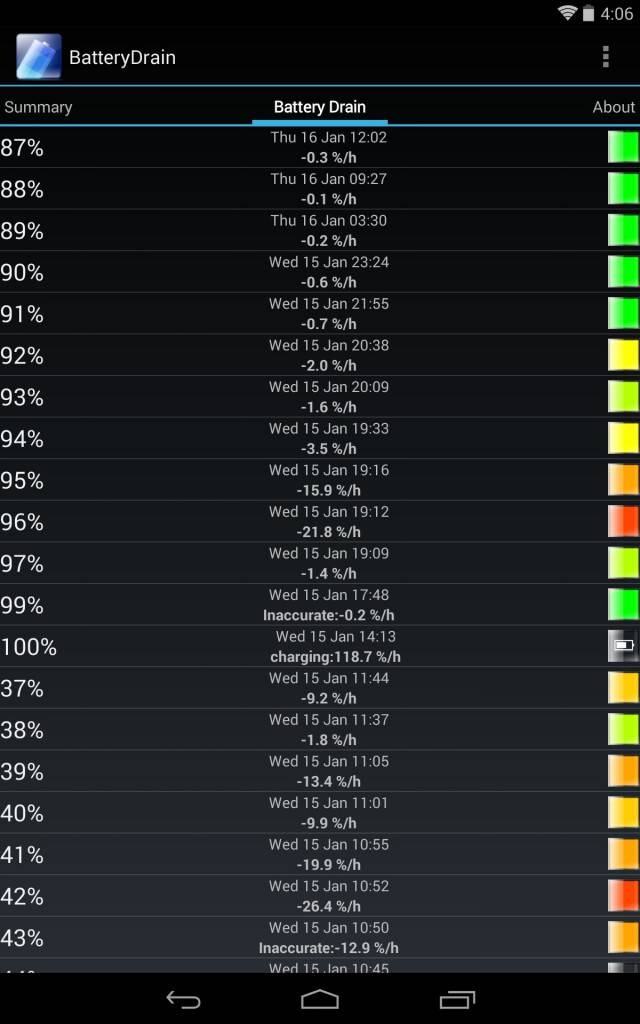Switch to the Summary tab
The image size is (640, 1024).
[x=38, y=107]
